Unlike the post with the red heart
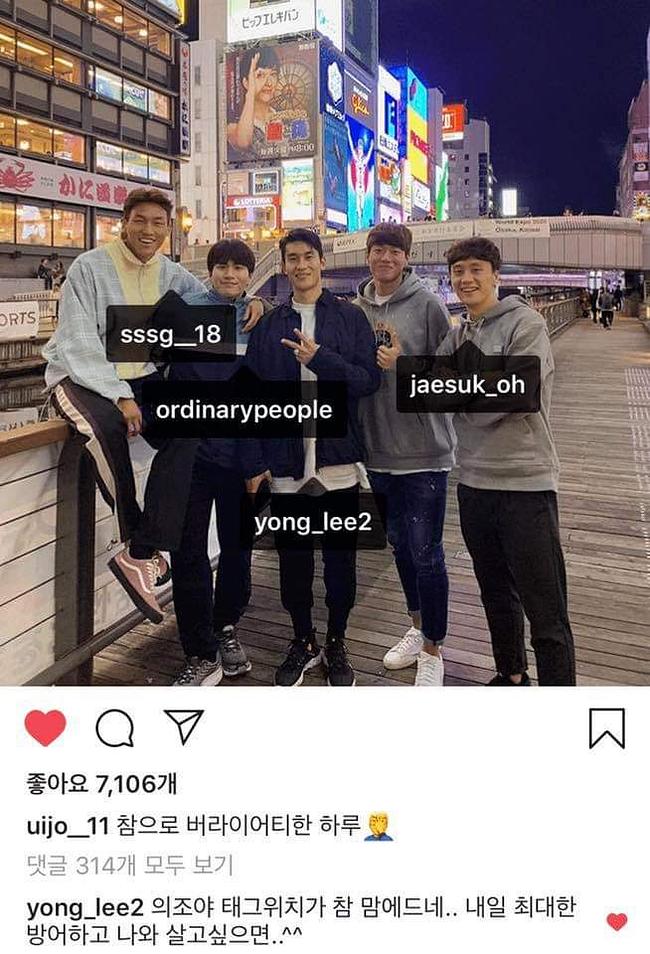 45,728
